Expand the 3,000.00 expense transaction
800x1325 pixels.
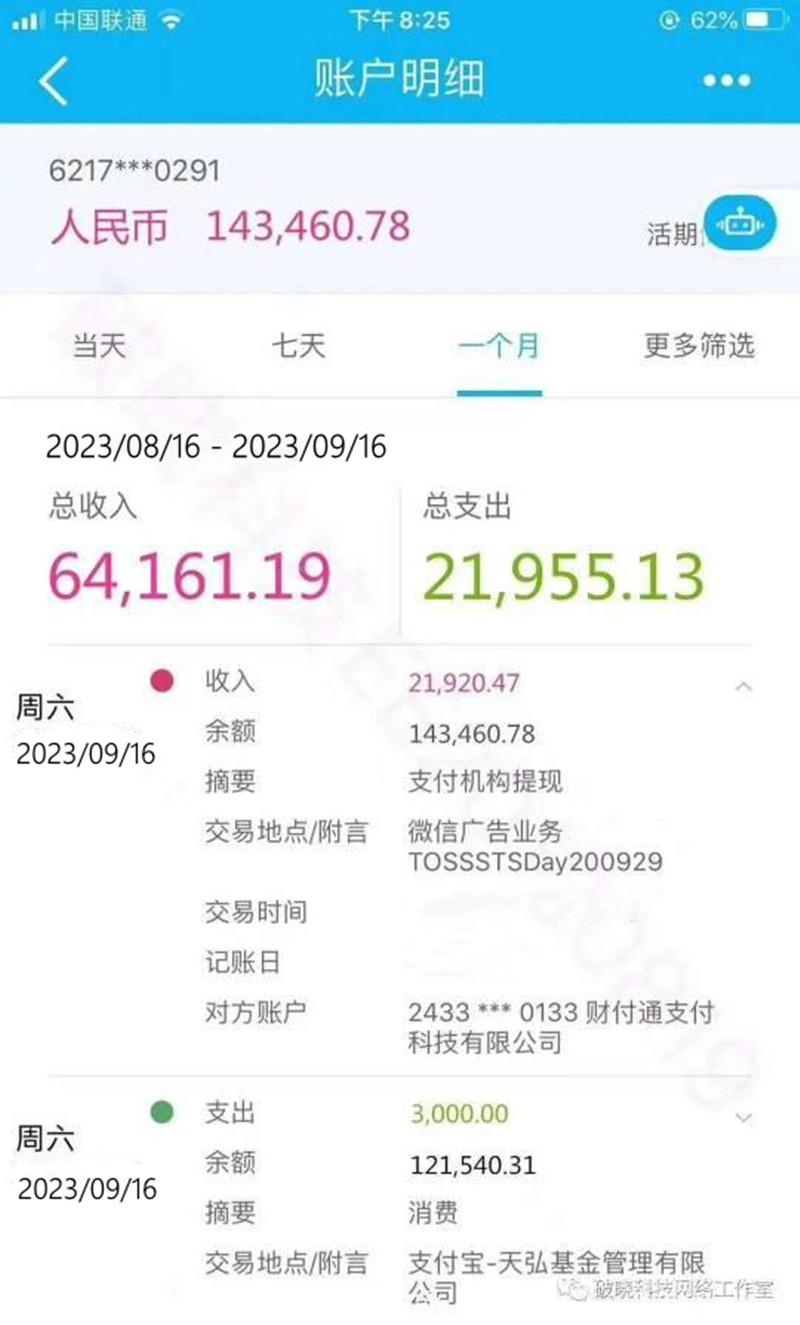pyautogui.click(x=743, y=1117)
